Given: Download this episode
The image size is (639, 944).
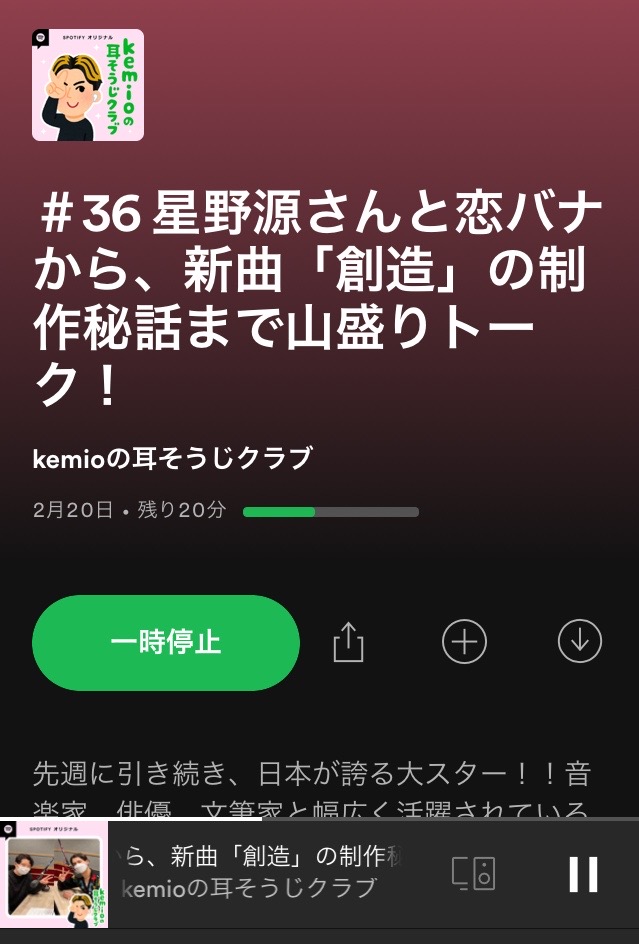Looking at the screenshot, I should click(580, 642).
